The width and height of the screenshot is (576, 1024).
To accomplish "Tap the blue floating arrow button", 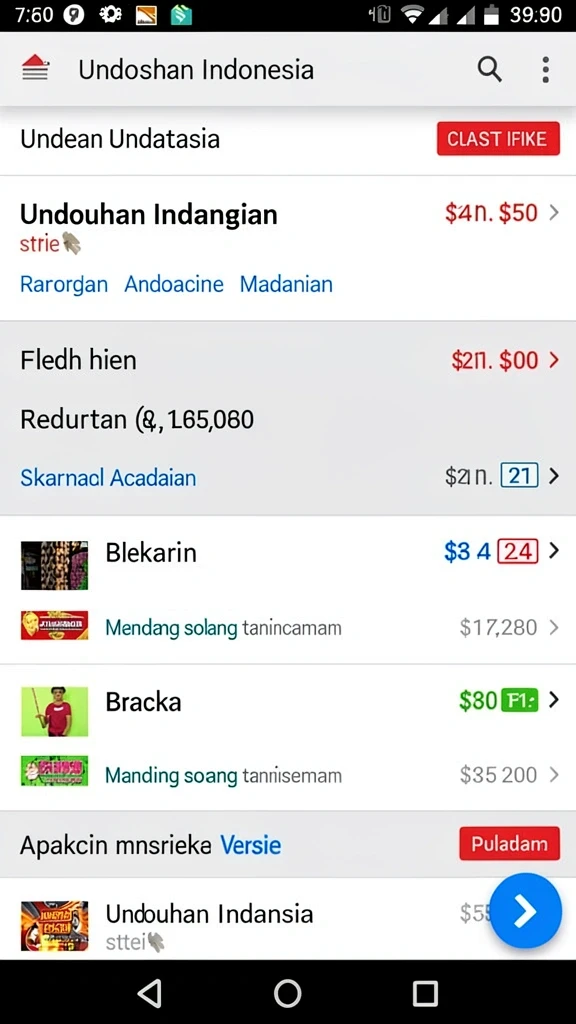I will (x=526, y=910).
